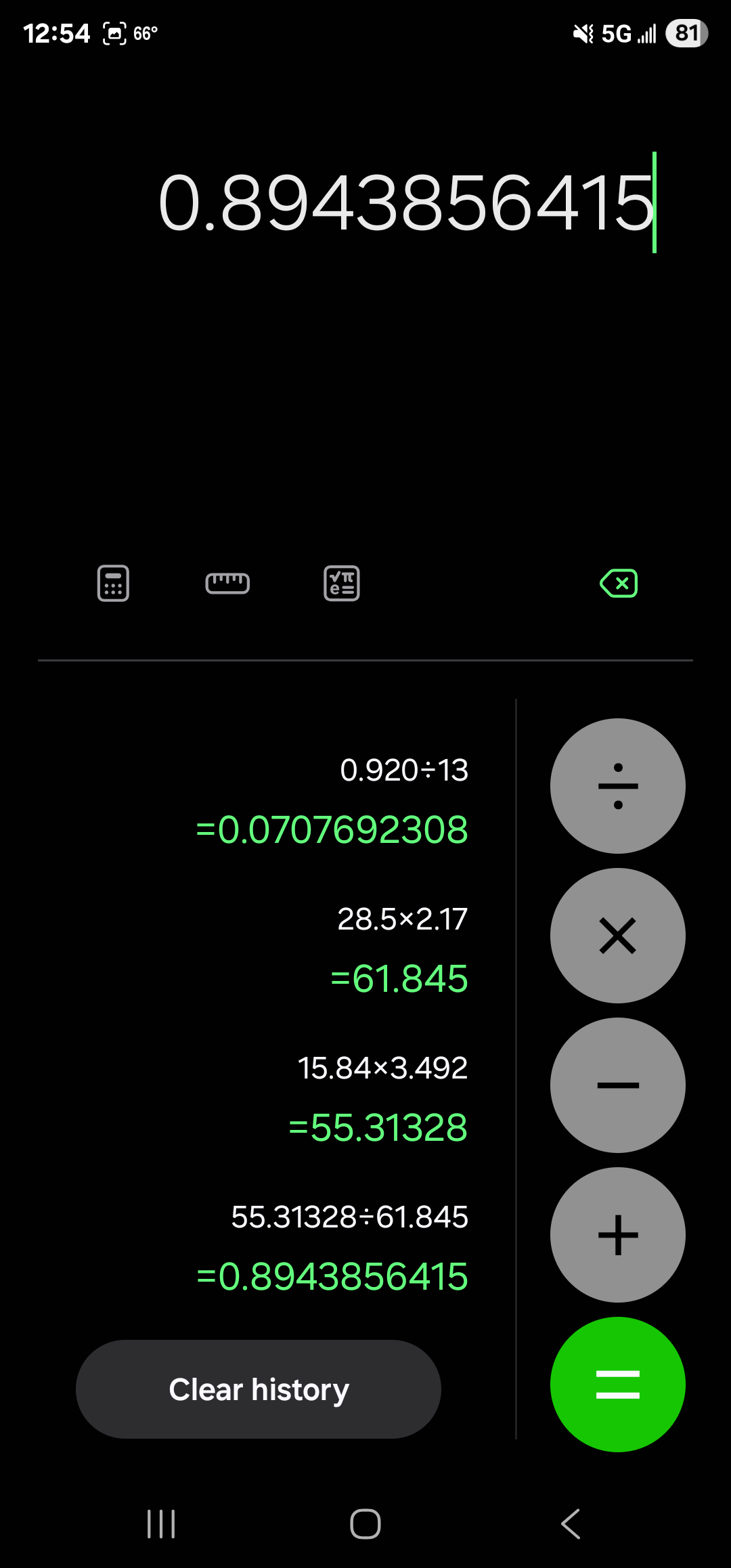Viewport: 731px width, 1568px height.
Task: Open recent apps from navigation bar
Action: pyautogui.click(x=161, y=1524)
